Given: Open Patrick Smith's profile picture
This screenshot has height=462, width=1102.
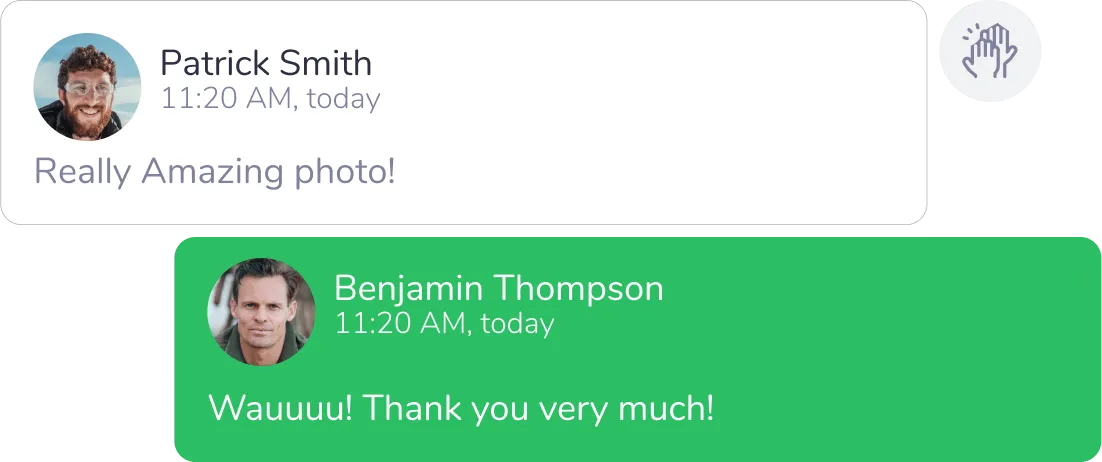Looking at the screenshot, I should tap(87, 87).
